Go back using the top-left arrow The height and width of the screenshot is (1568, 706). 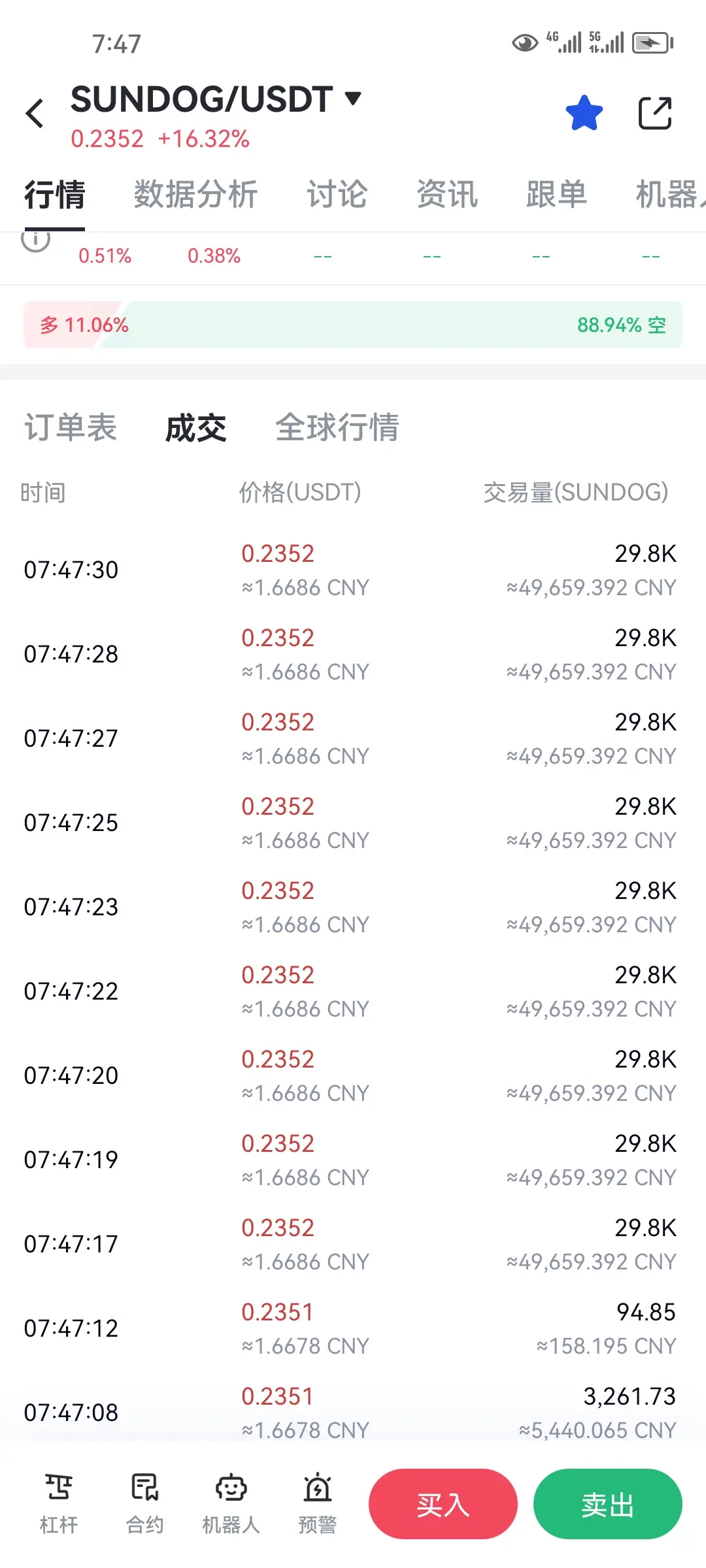click(35, 114)
